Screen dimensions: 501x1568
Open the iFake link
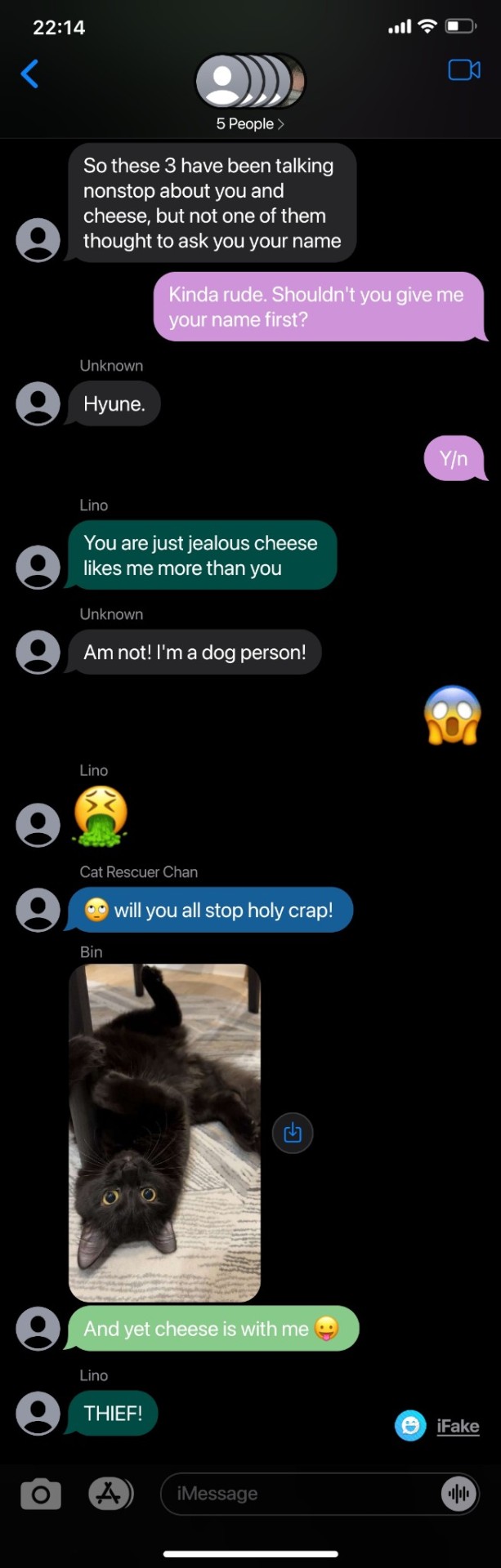(x=457, y=1426)
